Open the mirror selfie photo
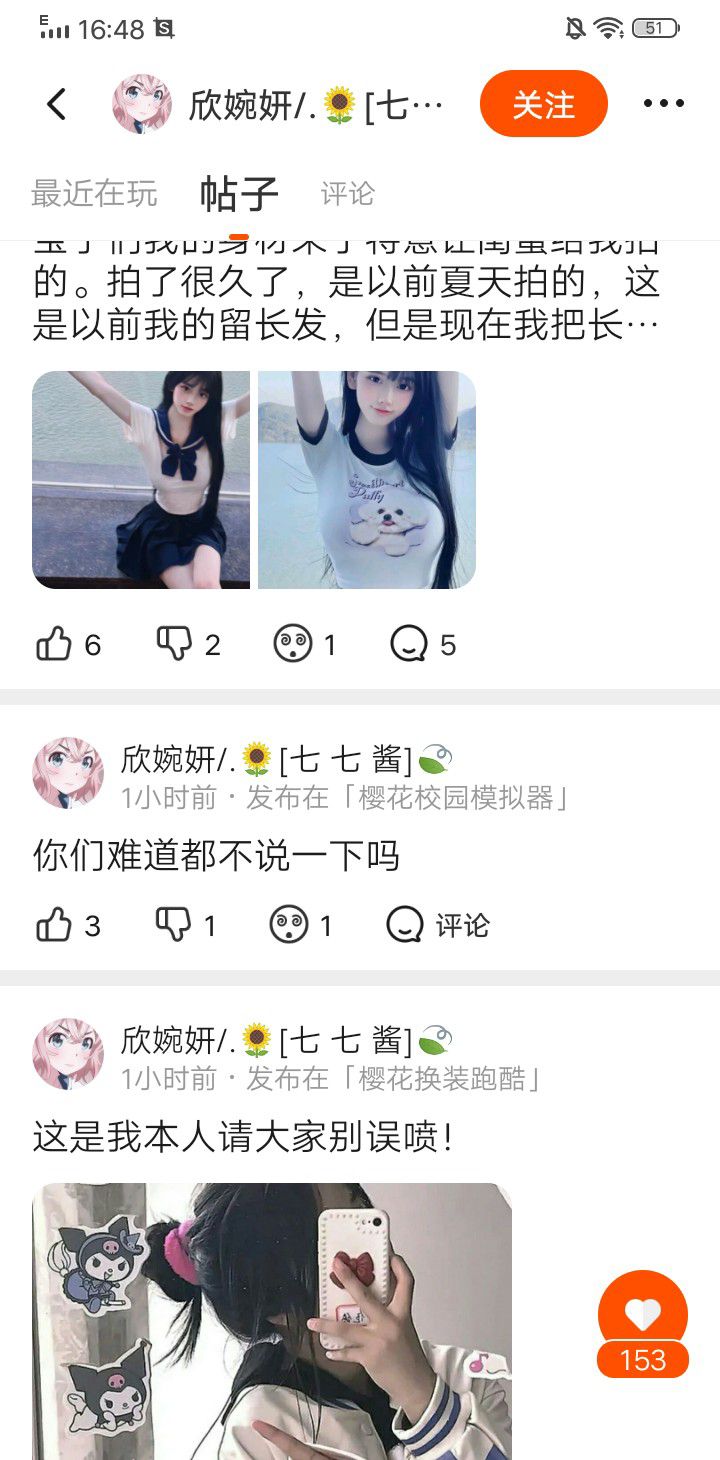The height and width of the screenshot is (1460, 720). pyautogui.click(x=272, y=1320)
